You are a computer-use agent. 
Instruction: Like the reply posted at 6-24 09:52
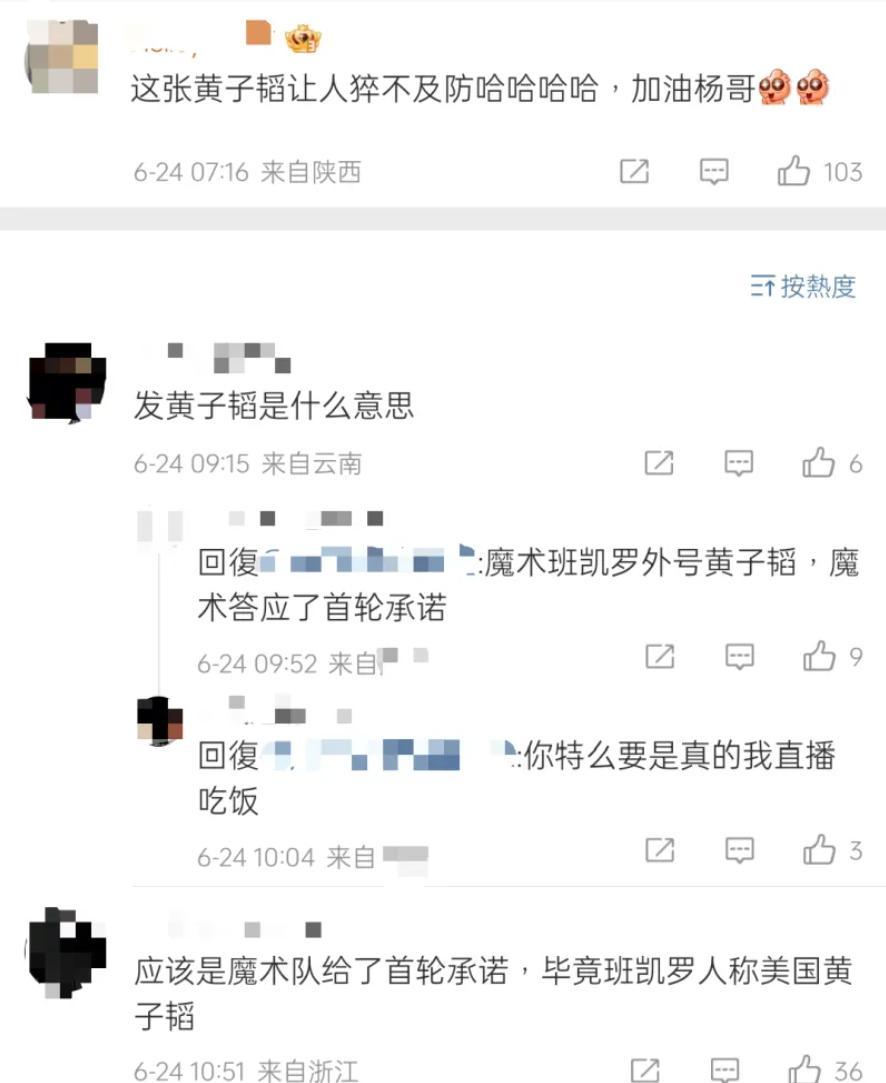pyautogui.click(x=818, y=657)
